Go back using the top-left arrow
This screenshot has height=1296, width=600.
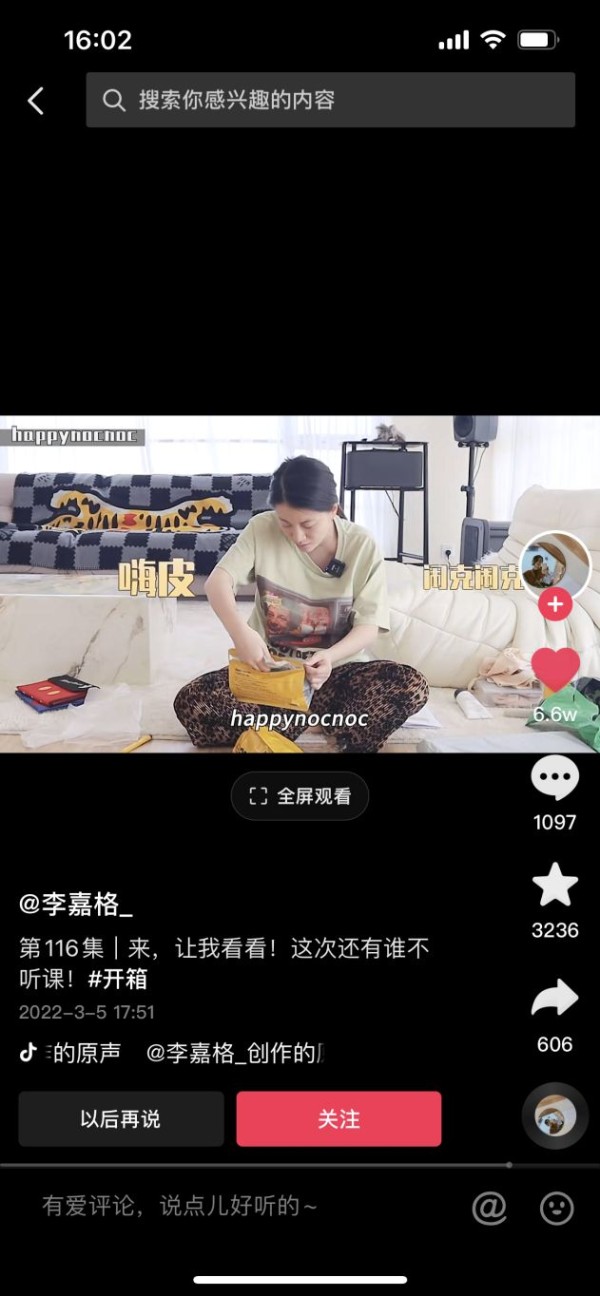click(x=36, y=100)
